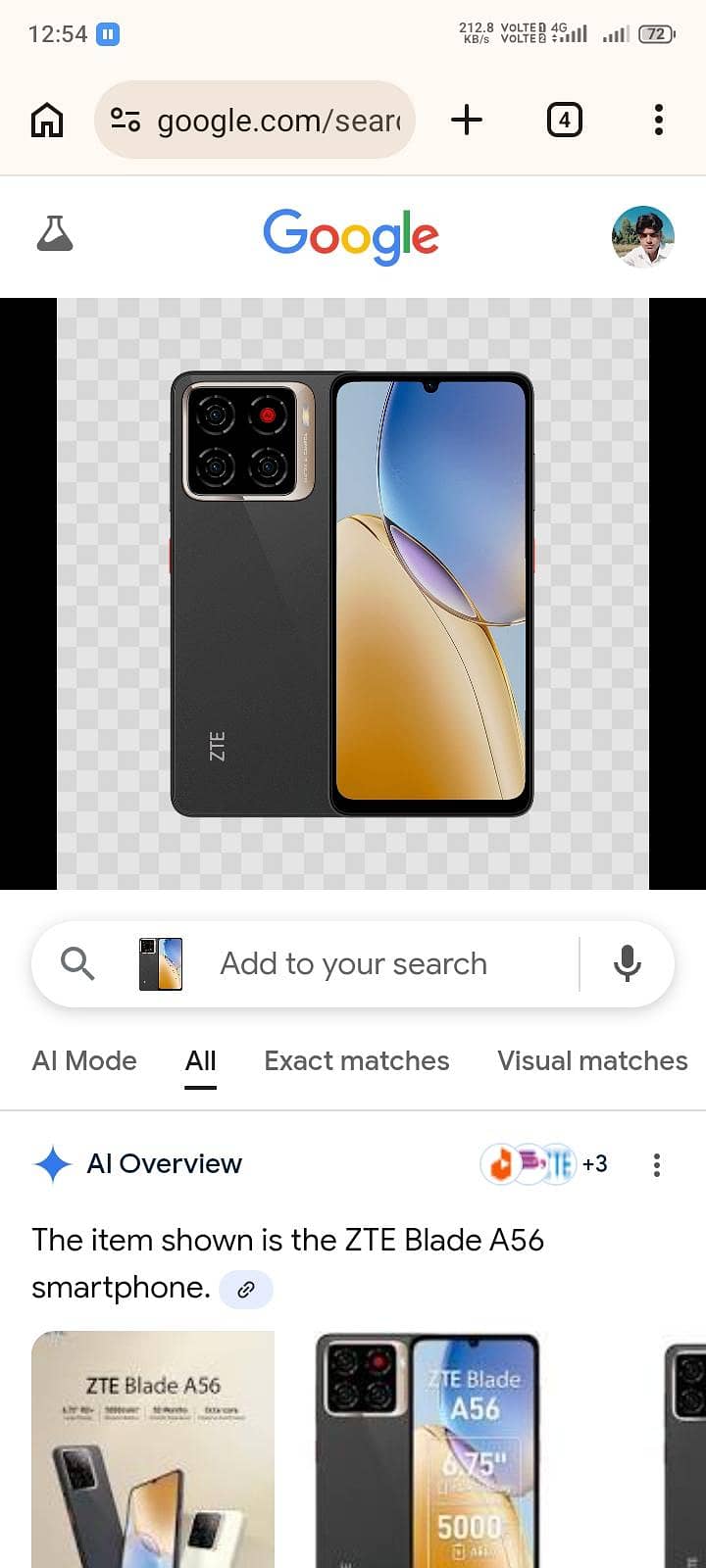
Task: Open the tab switcher showing 4 tabs
Action: click(564, 121)
